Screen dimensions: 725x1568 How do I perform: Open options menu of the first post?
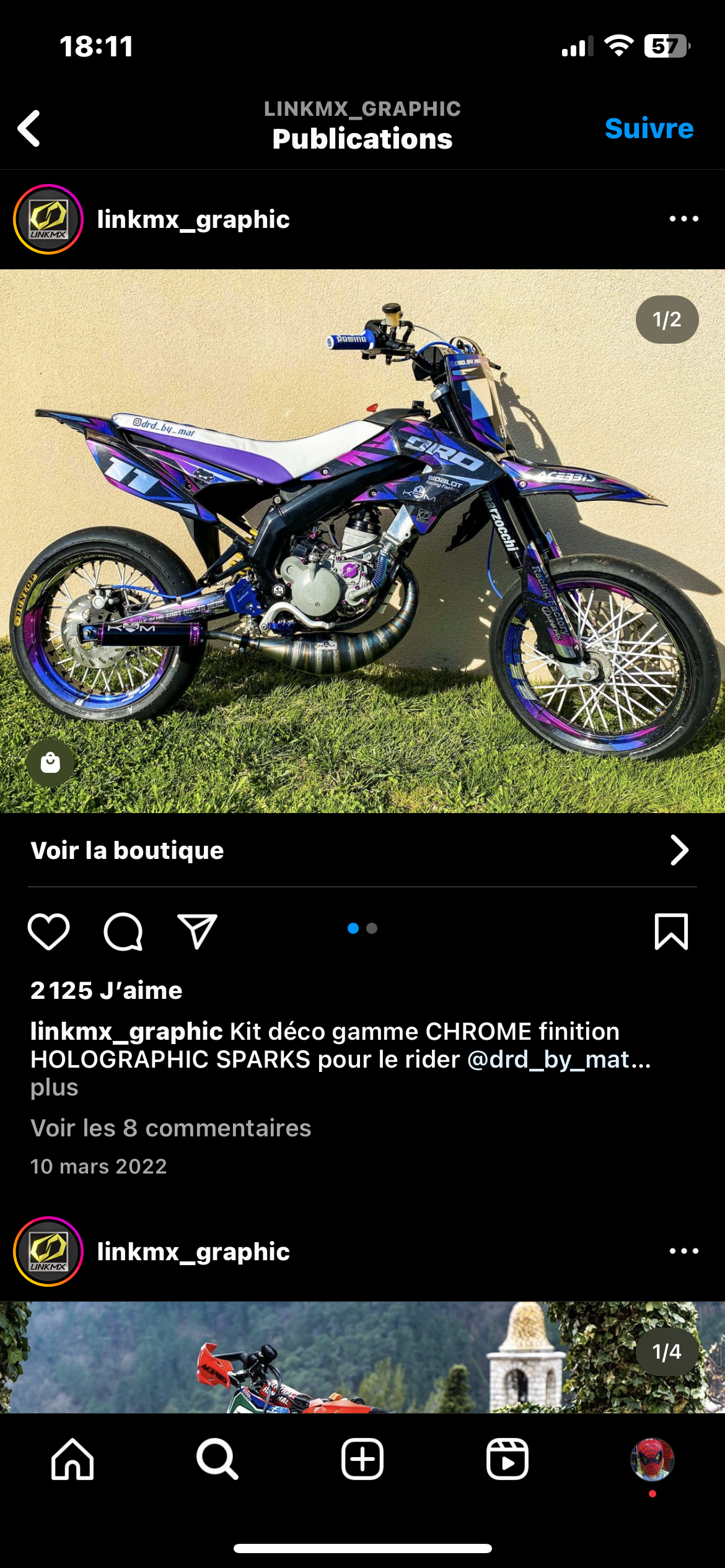683,219
